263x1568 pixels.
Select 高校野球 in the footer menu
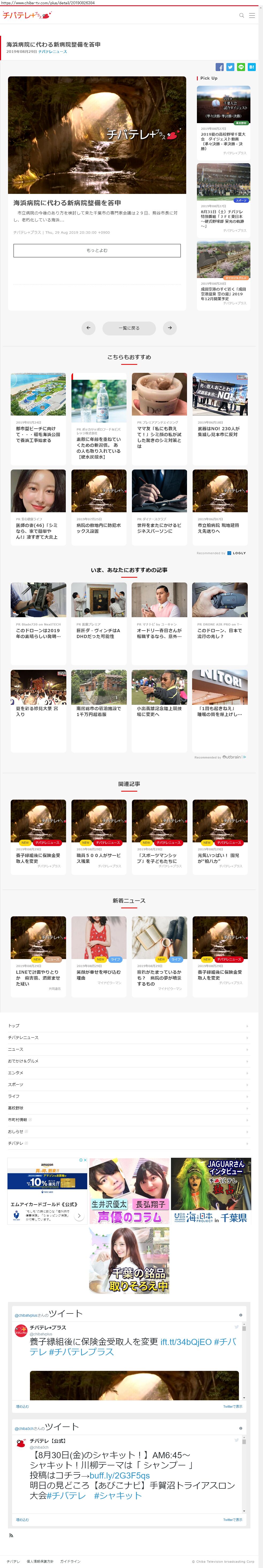point(16,1108)
